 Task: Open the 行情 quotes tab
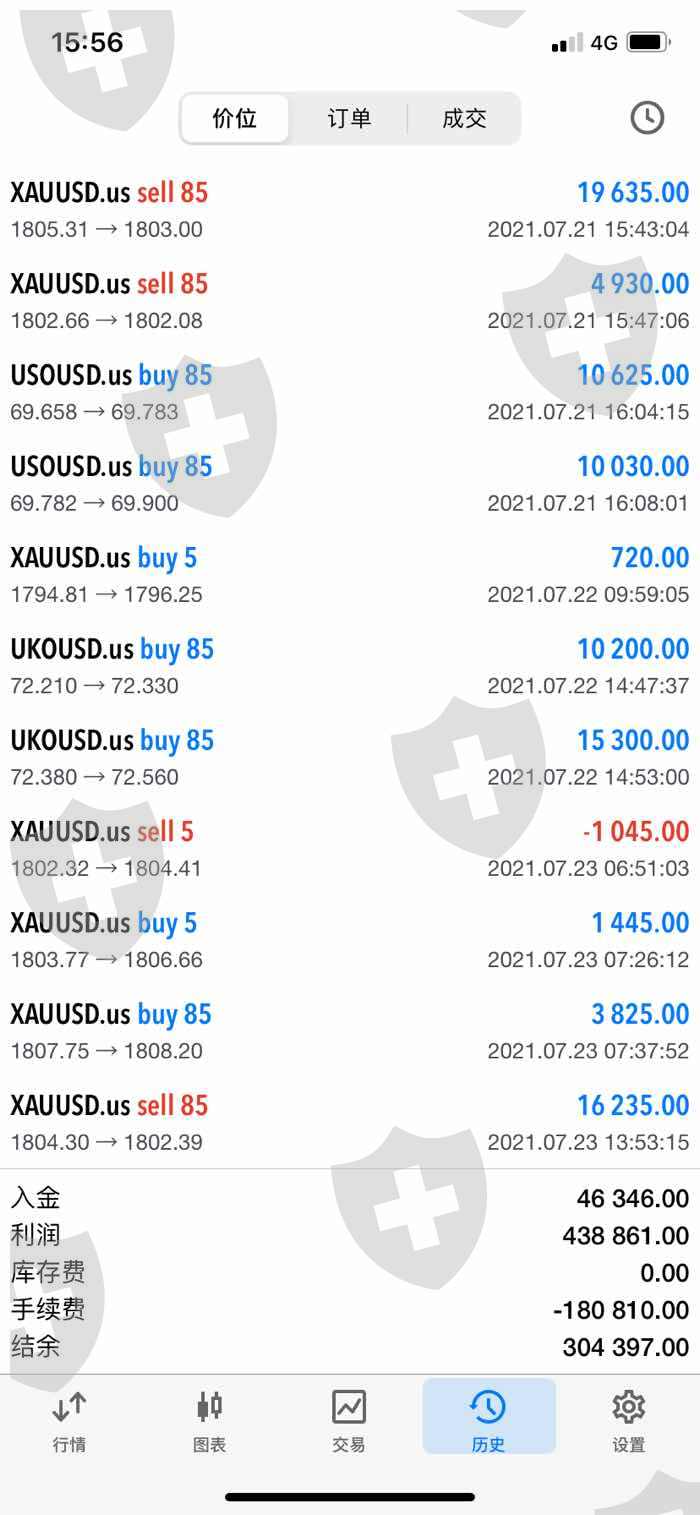click(x=70, y=1421)
